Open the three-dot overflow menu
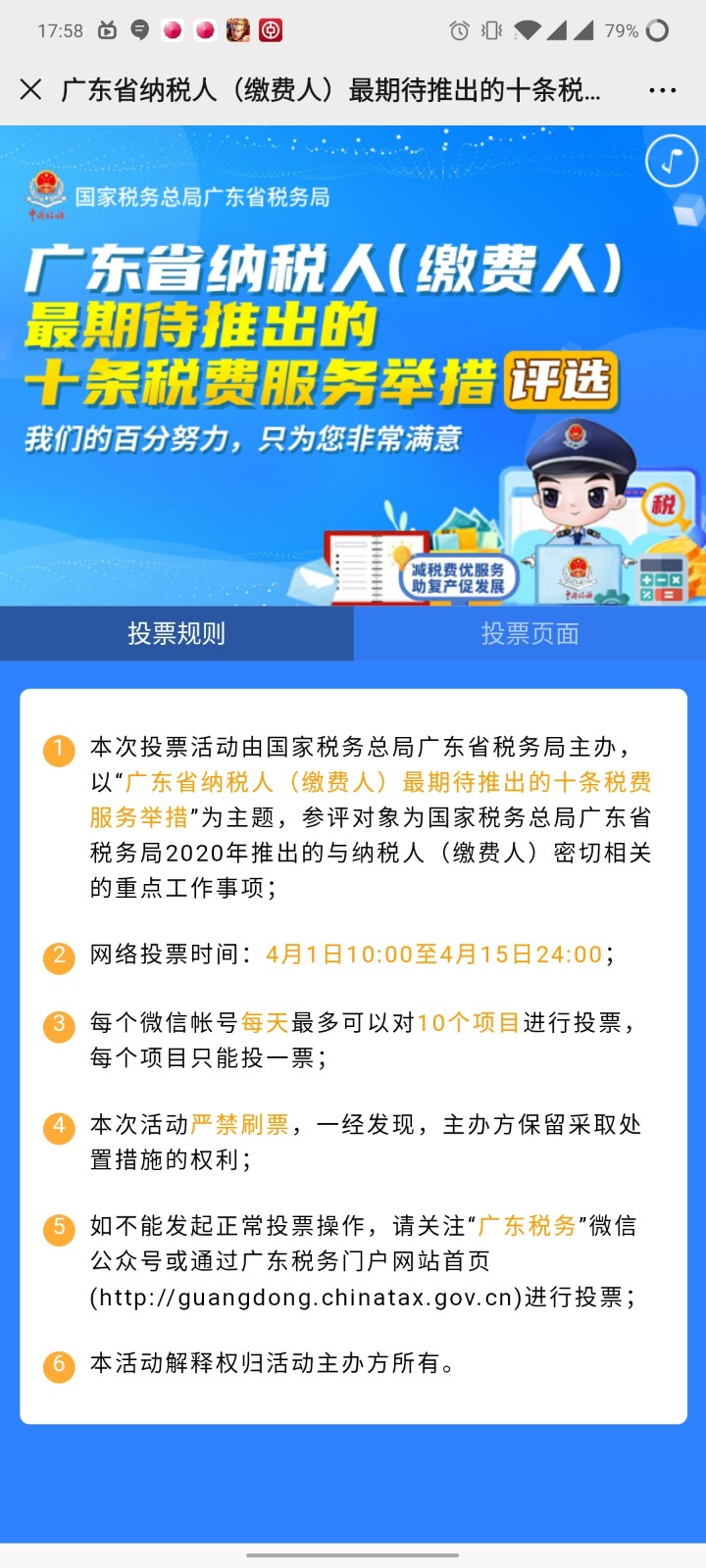The image size is (706, 1568). click(x=663, y=90)
